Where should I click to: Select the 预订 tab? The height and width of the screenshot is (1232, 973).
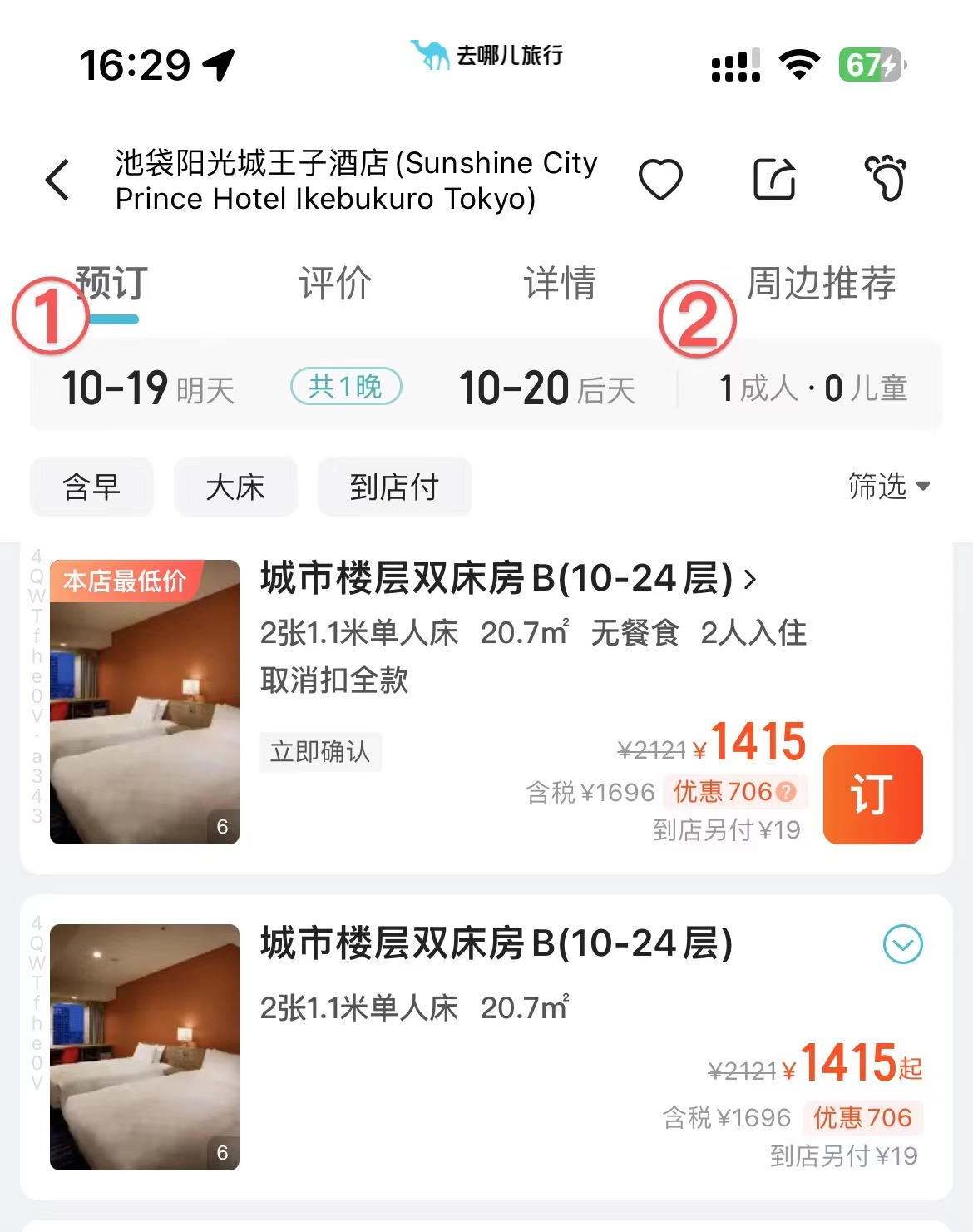pos(112,284)
